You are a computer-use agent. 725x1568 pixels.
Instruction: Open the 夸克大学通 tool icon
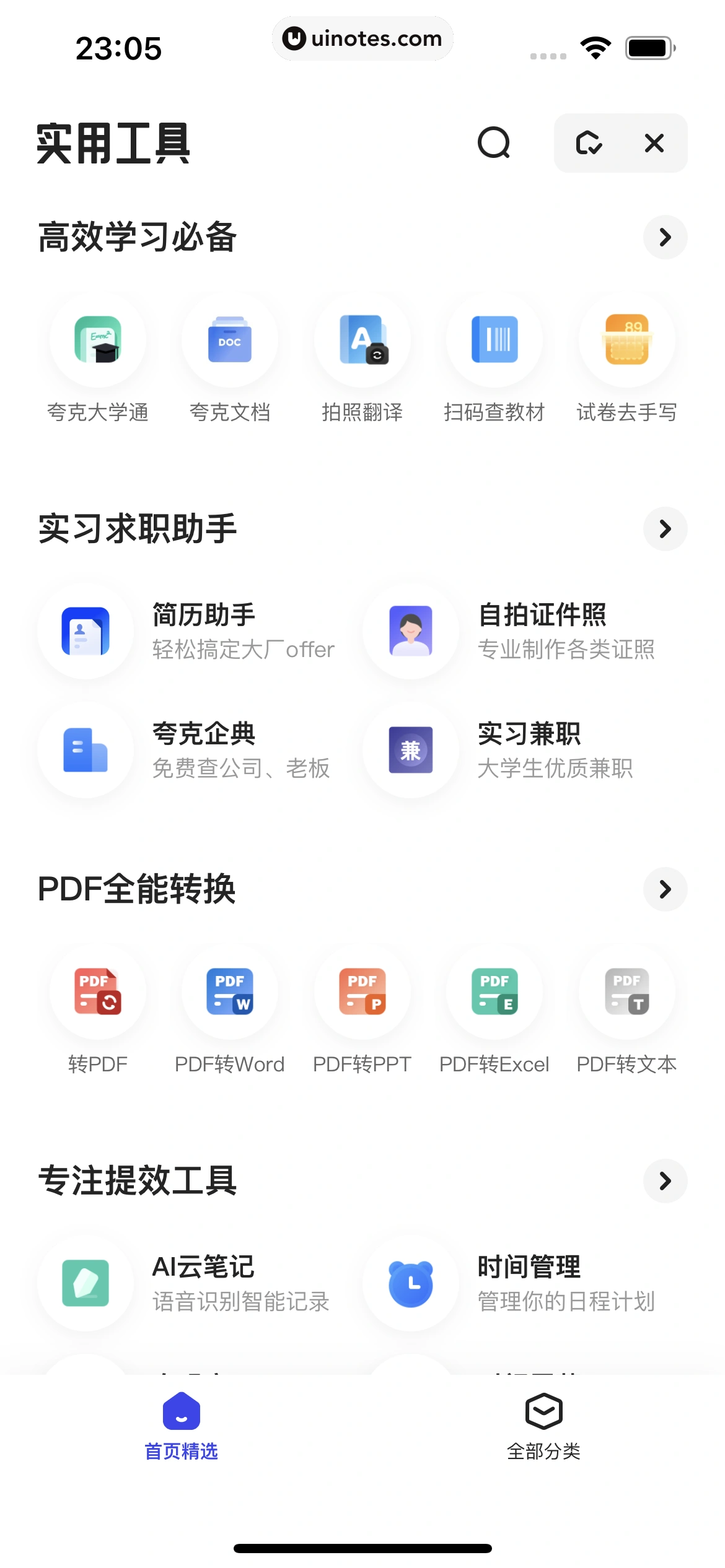pos(99,341)
